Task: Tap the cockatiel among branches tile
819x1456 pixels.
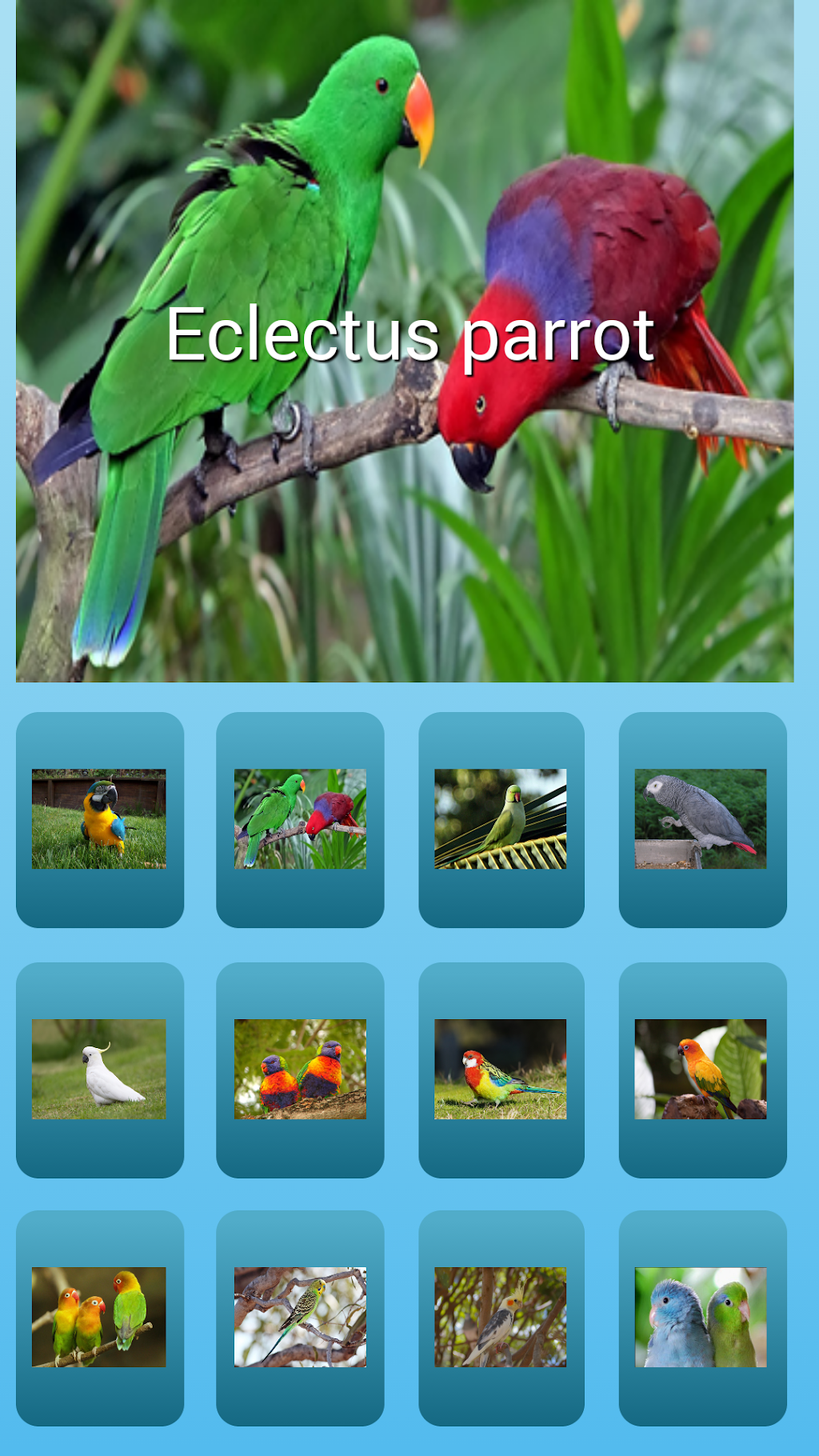Action: [501, 1317]
